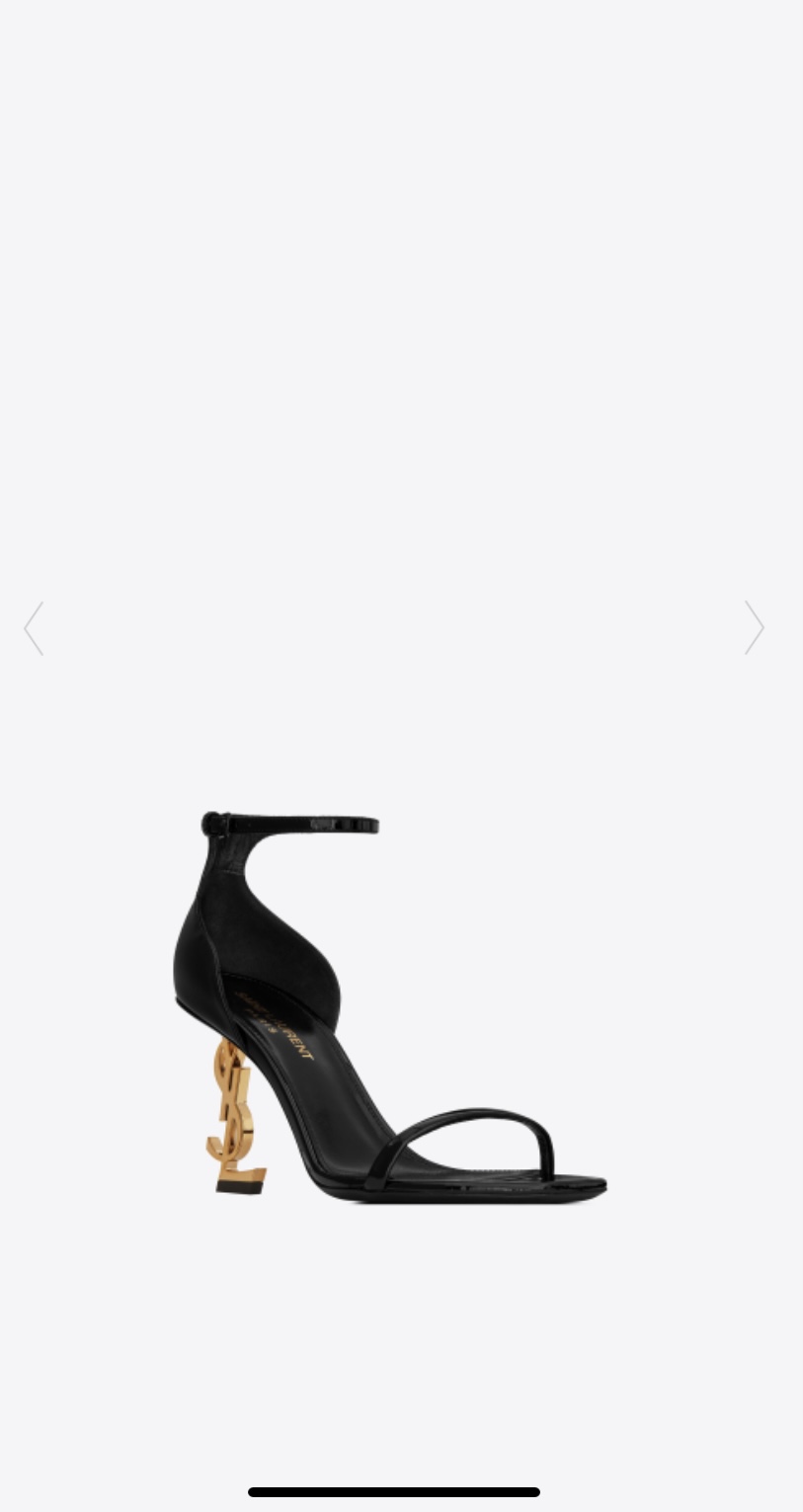Navigate forward through the carousel
The height and width of the screenshot is (1512, 803).
[754, 628]
